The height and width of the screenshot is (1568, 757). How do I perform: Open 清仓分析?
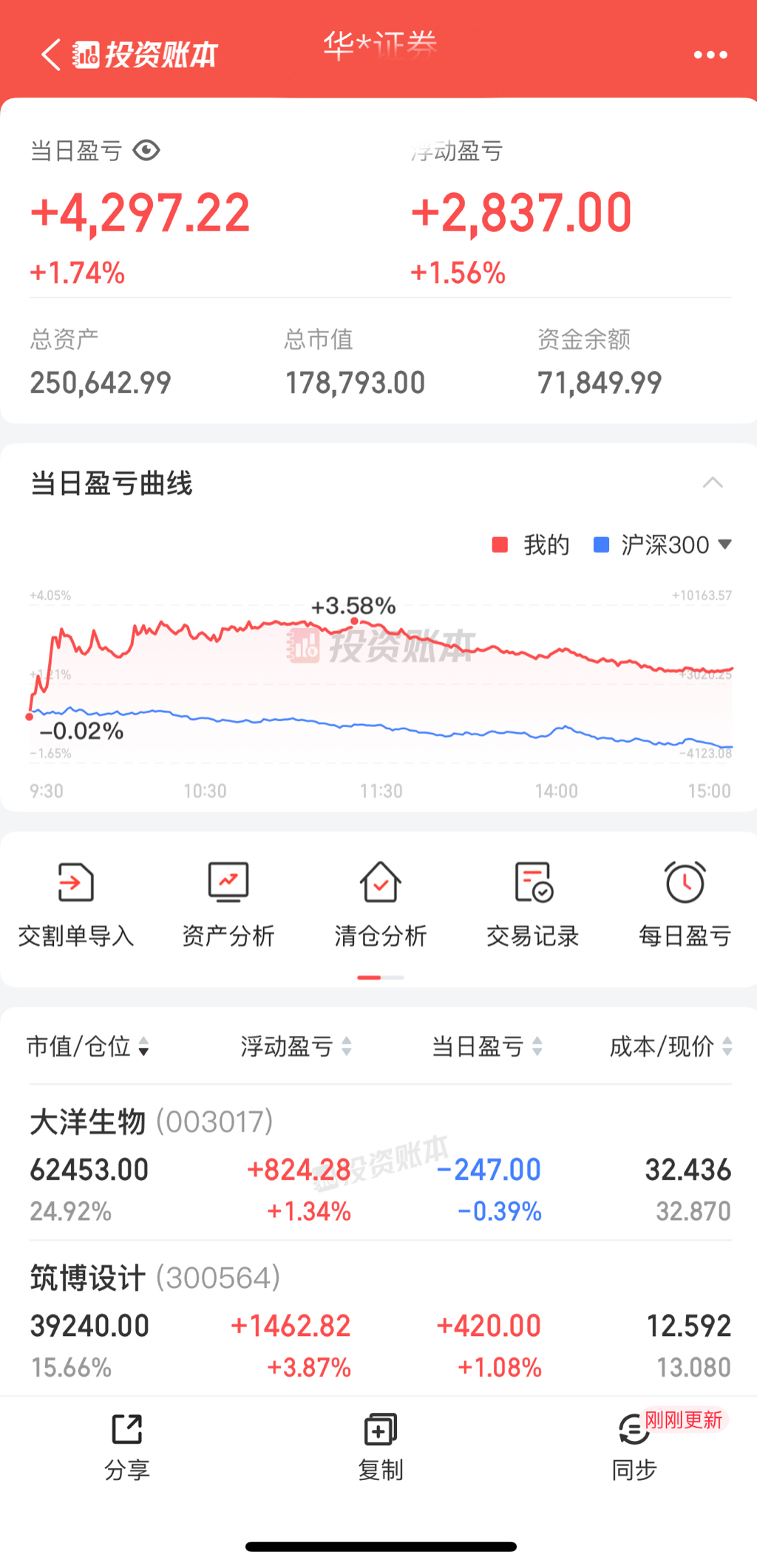(x=380, y=904)
